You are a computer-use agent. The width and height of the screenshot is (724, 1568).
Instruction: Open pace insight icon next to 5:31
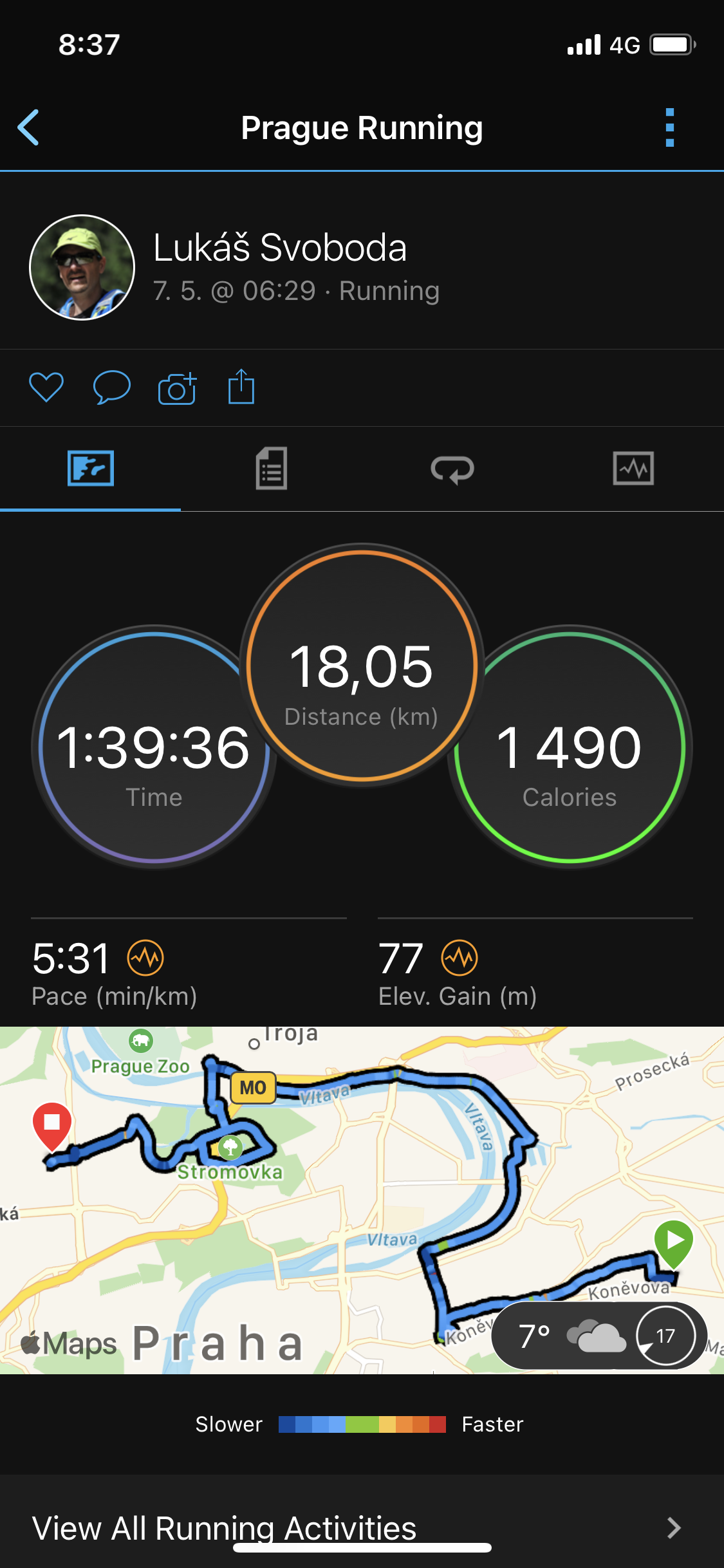[145, 958]
